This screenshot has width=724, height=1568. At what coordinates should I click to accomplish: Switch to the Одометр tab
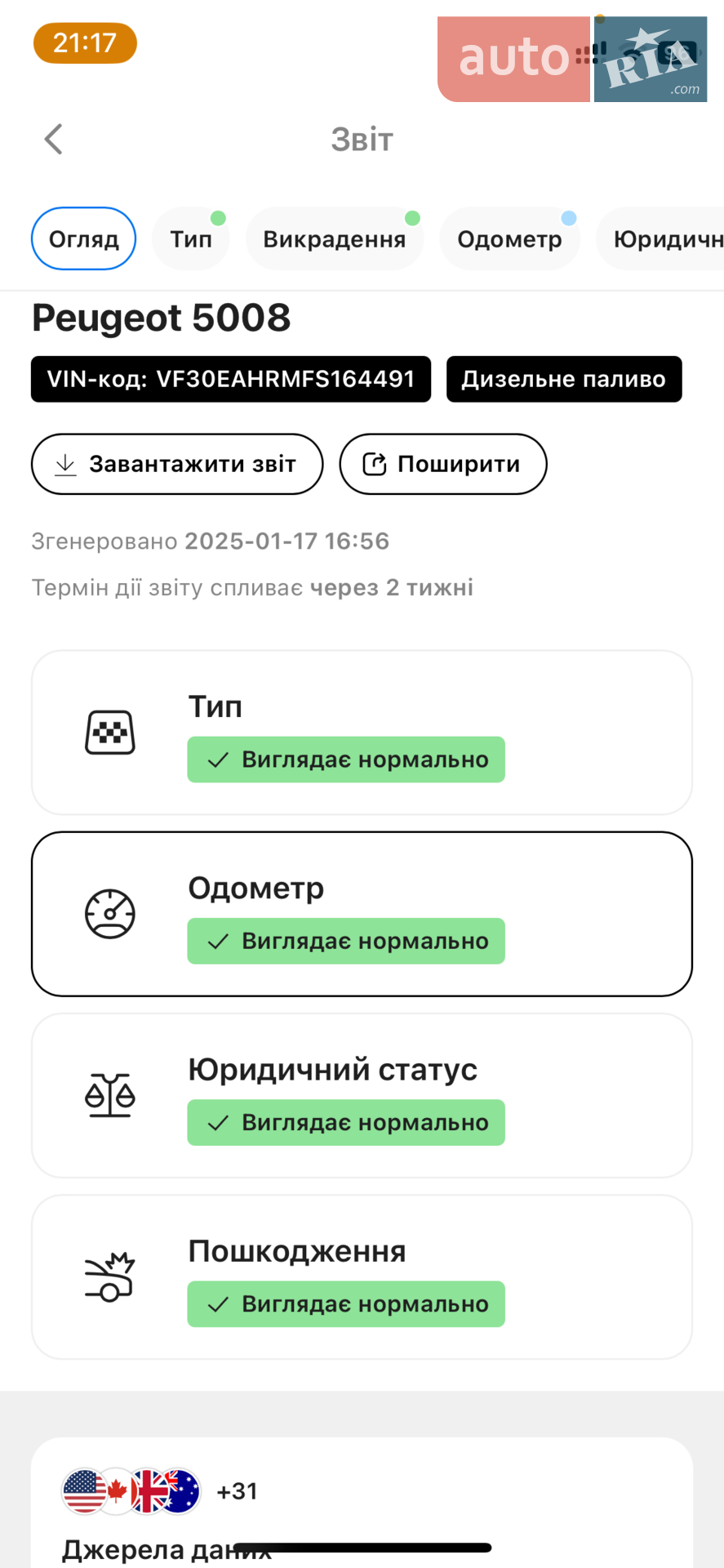[509, 238]
